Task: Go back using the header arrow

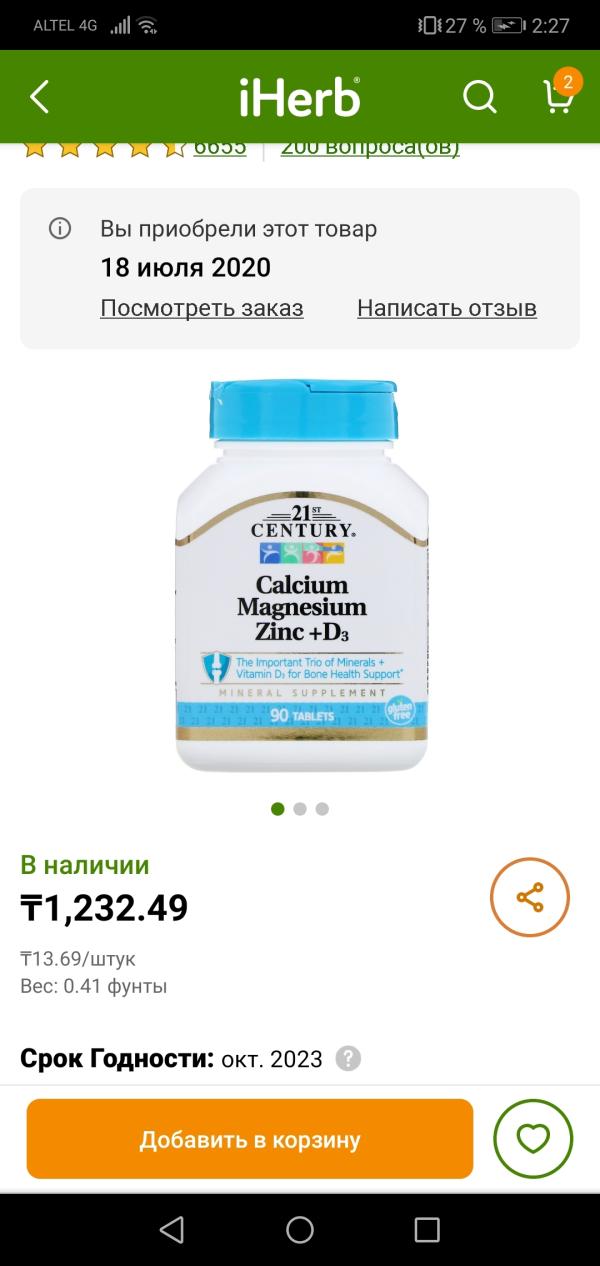Action: 40,97
